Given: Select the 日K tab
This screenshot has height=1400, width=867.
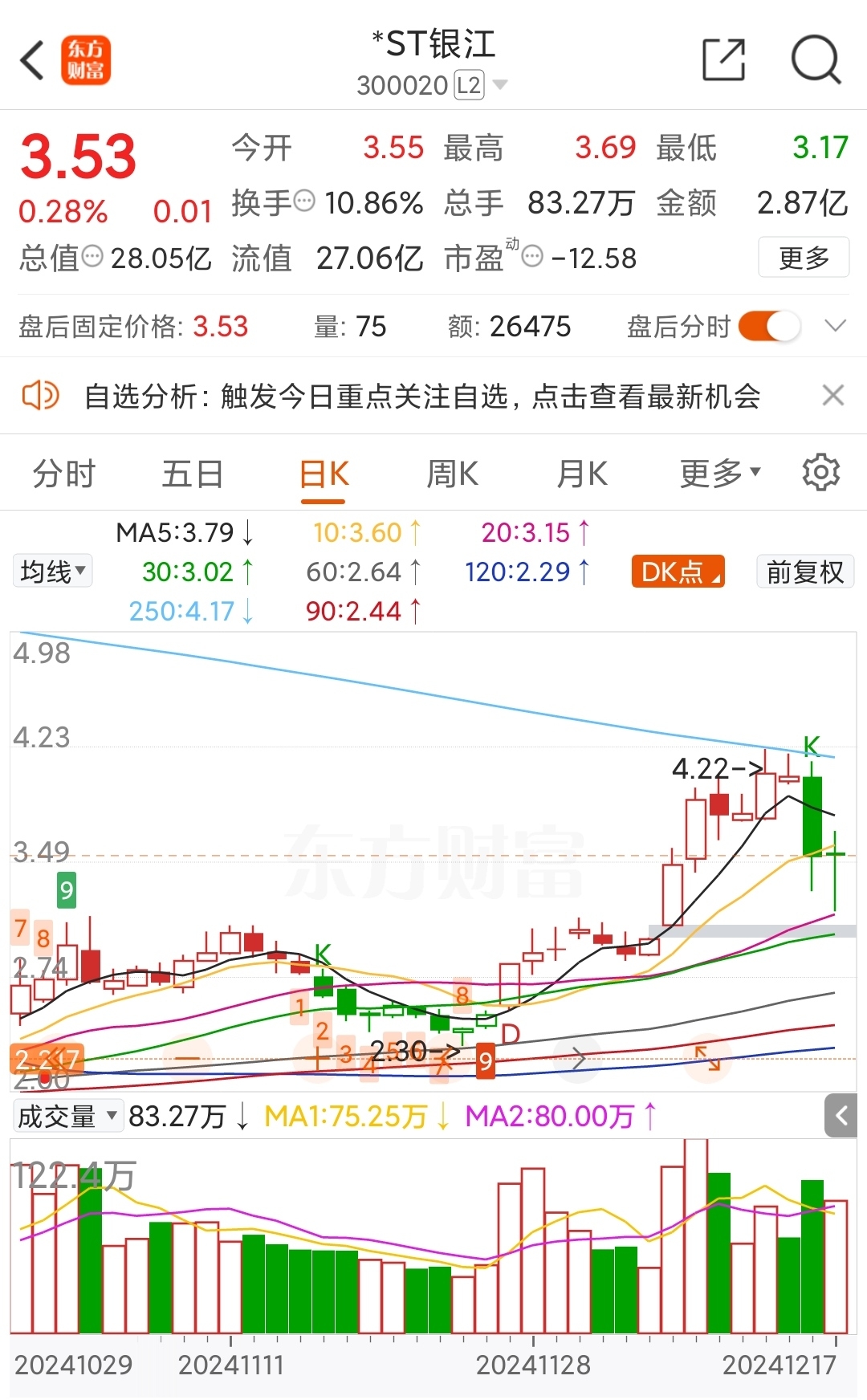Looking at the screenshot, I should 324,474.
